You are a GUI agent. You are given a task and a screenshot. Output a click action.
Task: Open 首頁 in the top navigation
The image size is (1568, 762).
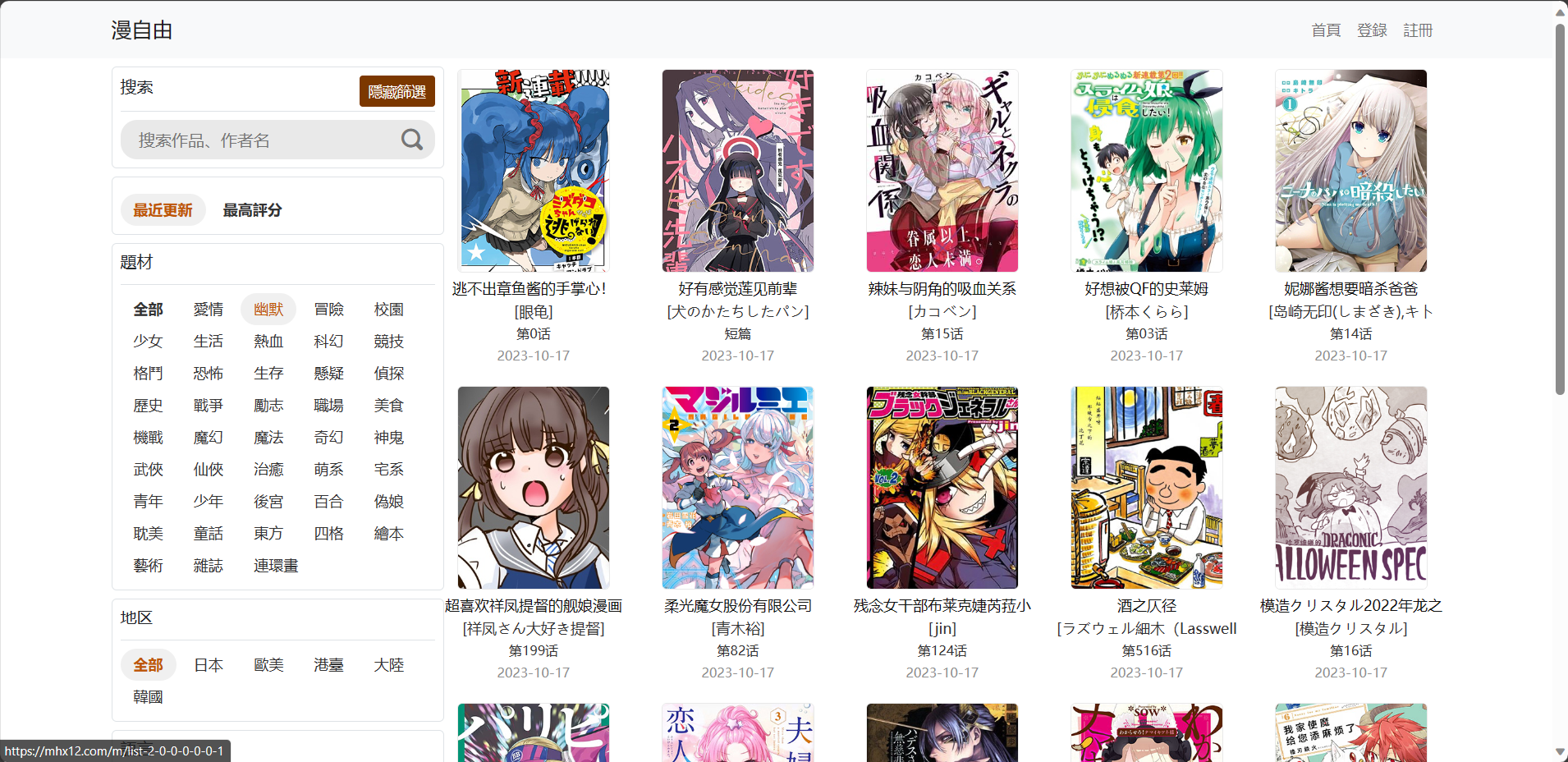click(x=1325, y=30)
